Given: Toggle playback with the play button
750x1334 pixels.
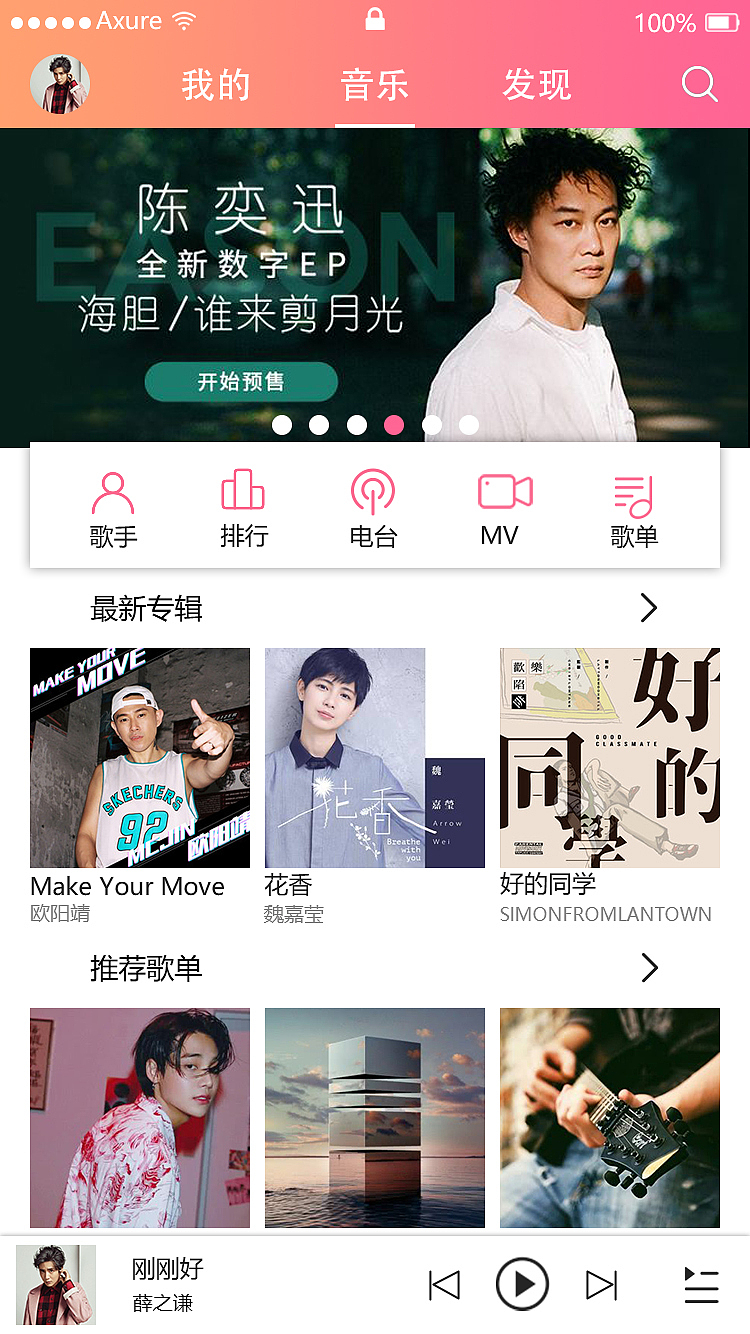Looking at the screenshot, I should click(x=522, y=1285).
